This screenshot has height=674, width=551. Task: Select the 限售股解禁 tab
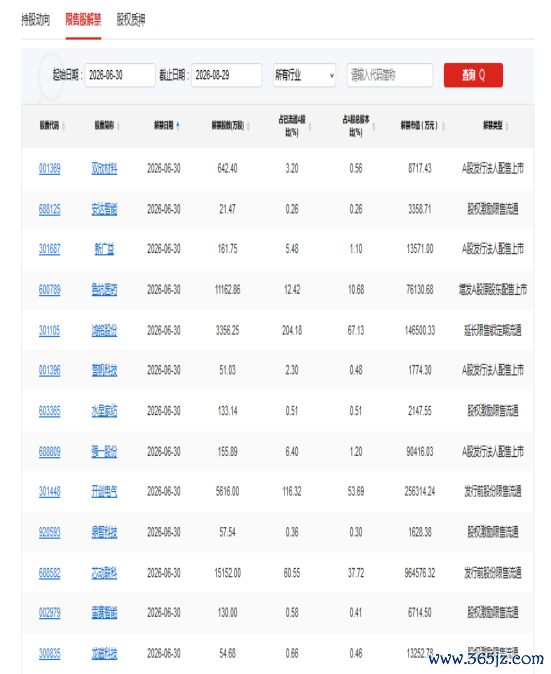(x=83, y=20)
